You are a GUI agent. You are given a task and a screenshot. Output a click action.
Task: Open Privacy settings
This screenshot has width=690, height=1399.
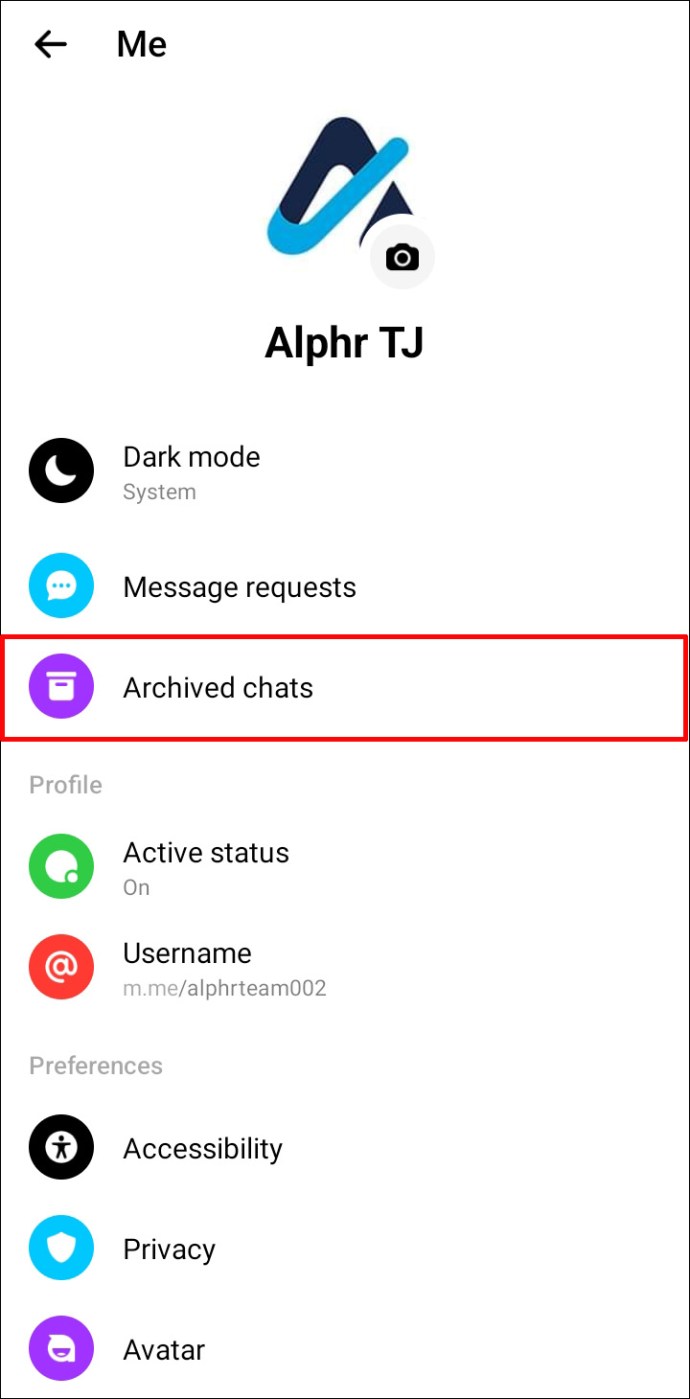tap(345, 1249)
